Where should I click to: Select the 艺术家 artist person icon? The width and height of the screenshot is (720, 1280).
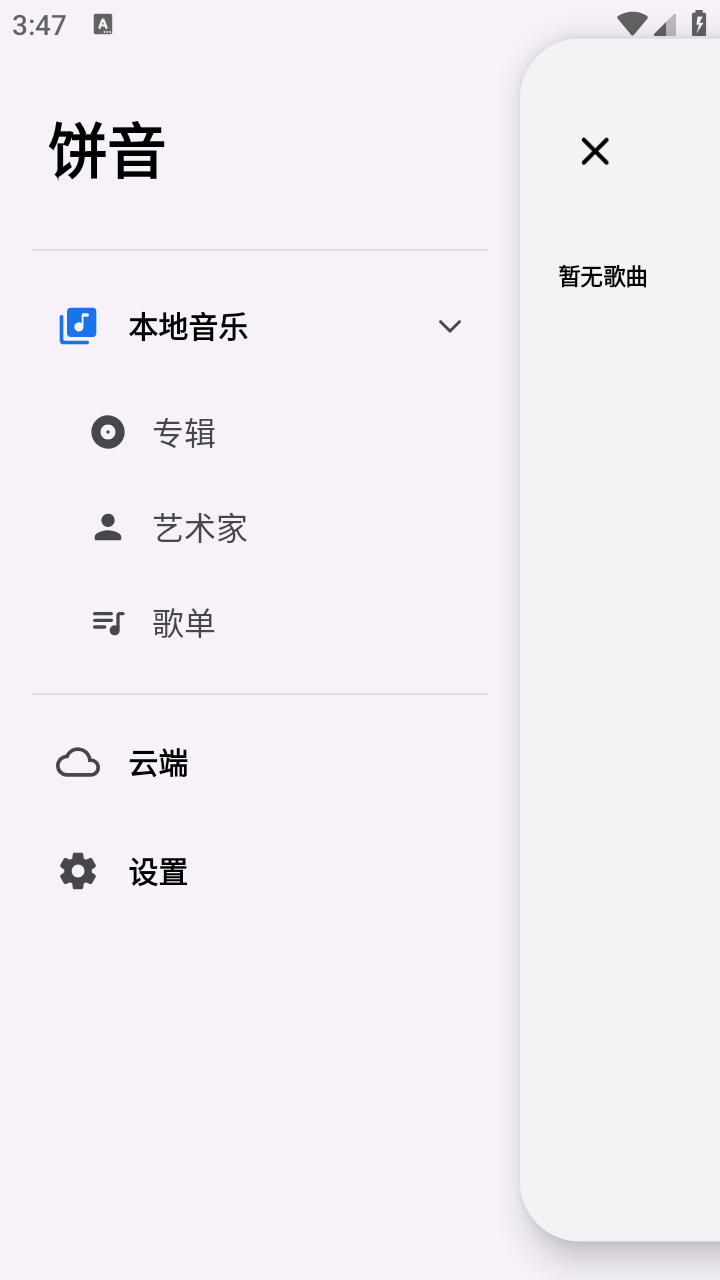click(107, 527)
